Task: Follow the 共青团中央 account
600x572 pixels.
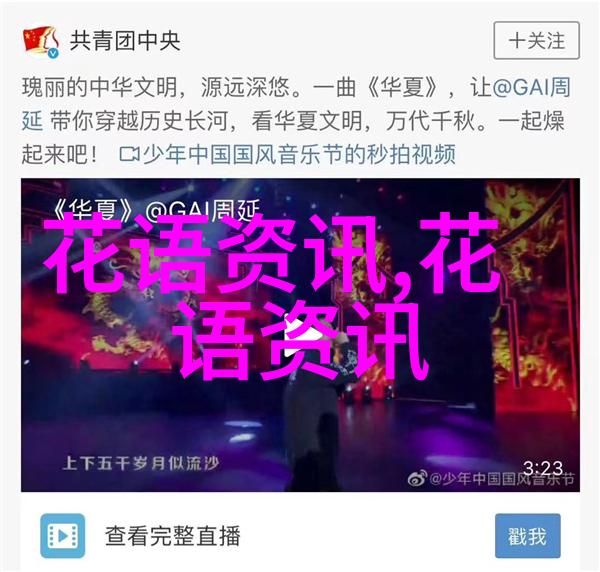Action: [535, 41]
